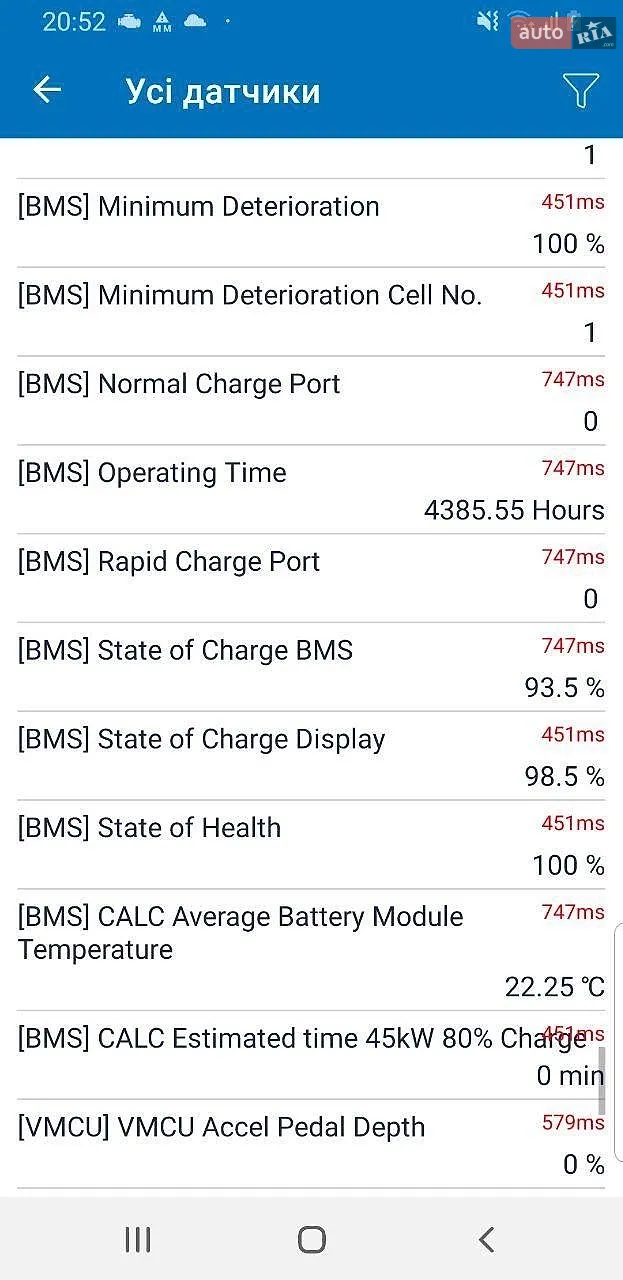Open the [VMCU] VMCU Accel Pedal Depth sensor
The width and height of the screenshot is (623, 1280).
click(x=311, y=1144)
